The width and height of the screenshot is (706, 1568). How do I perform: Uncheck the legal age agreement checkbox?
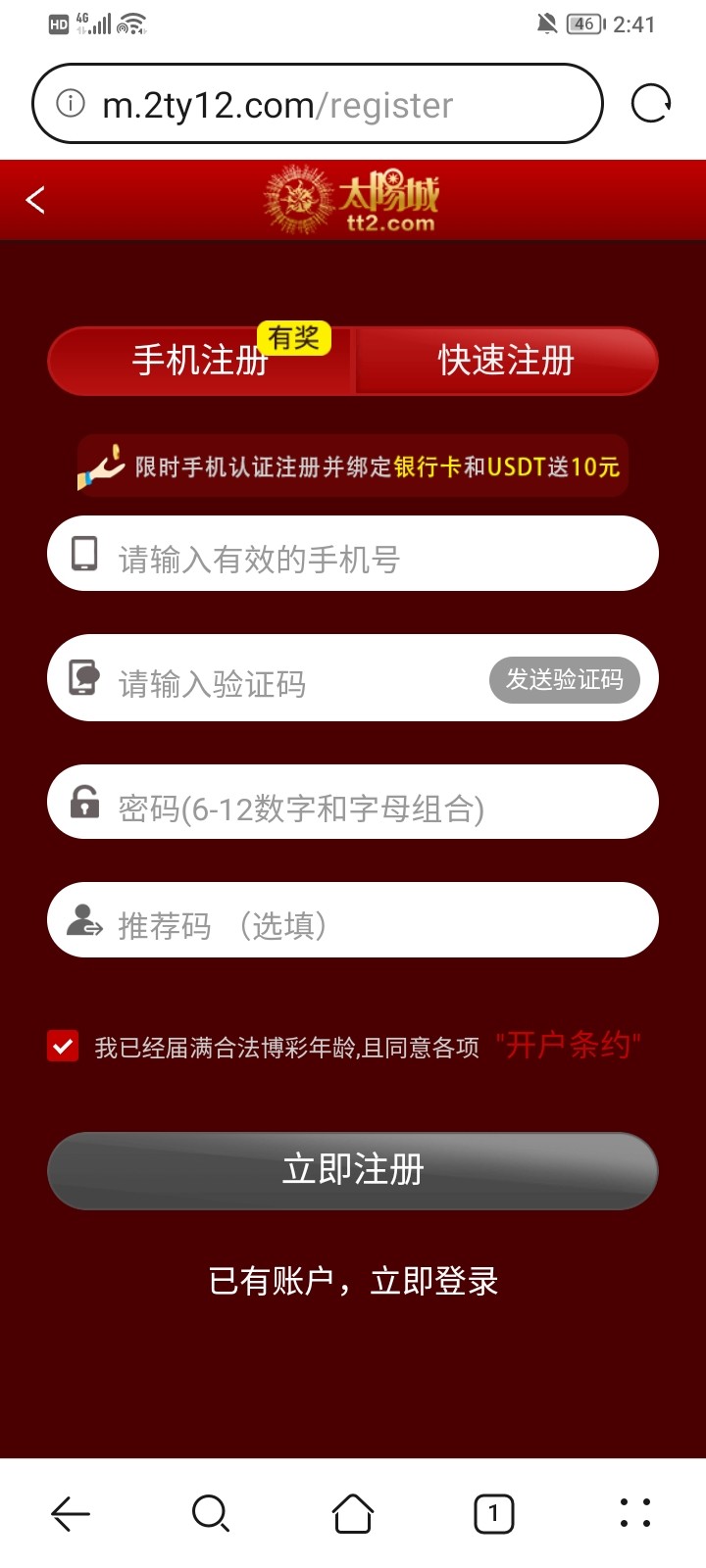coord(63,1046)
